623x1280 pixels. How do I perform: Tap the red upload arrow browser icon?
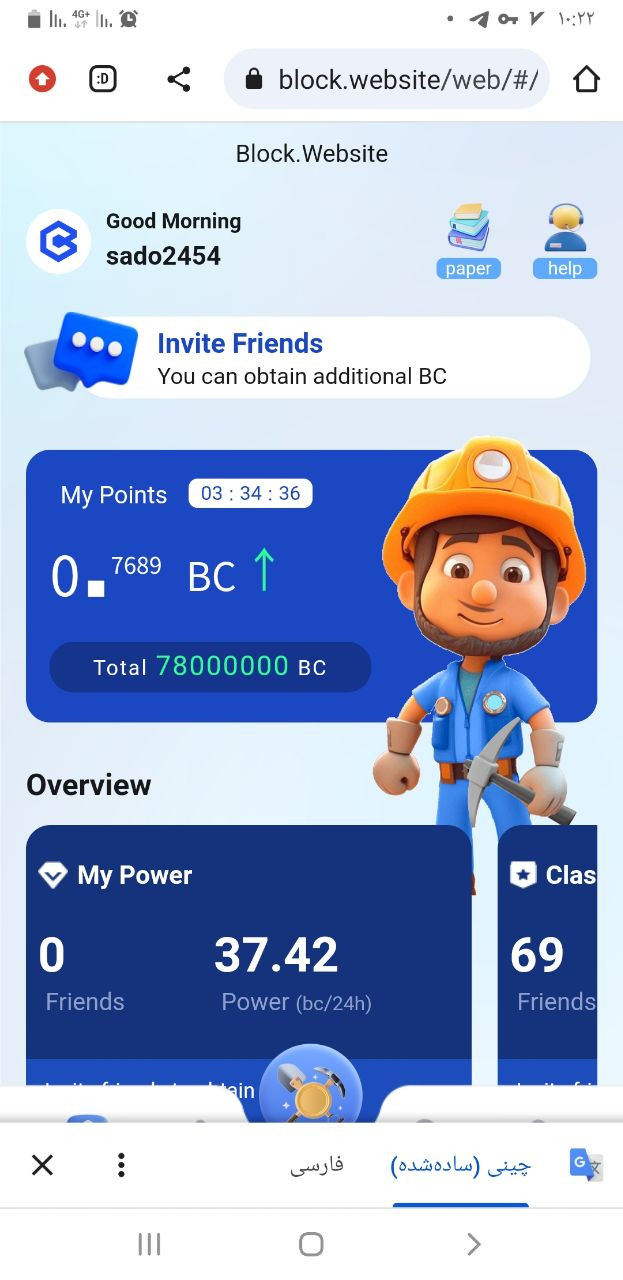(42, 79)
